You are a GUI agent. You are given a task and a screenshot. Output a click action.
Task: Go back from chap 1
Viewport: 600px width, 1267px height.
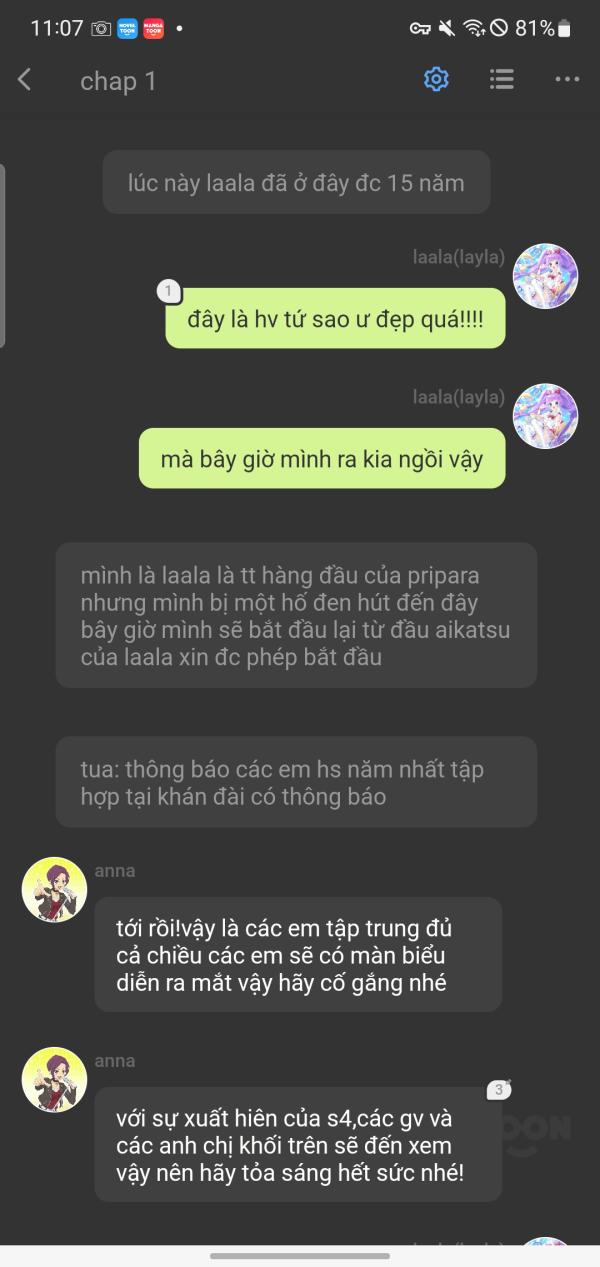25,80
